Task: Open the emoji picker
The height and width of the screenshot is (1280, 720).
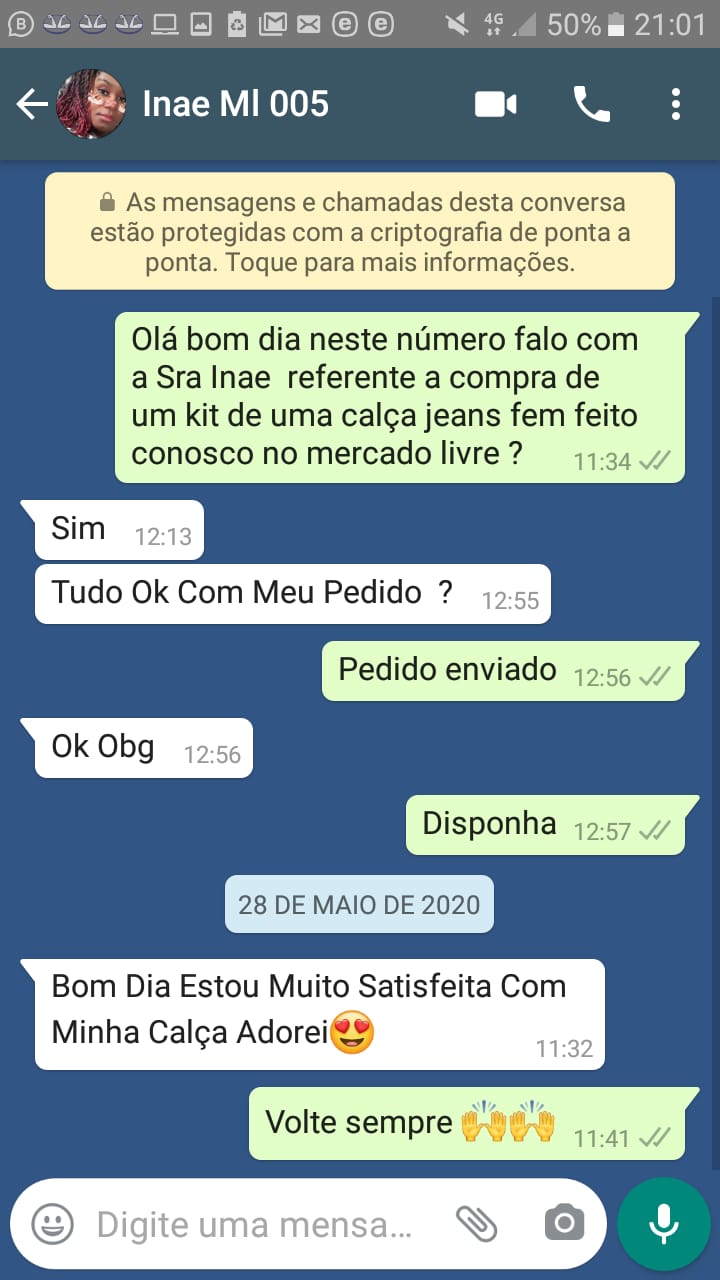Action: (x=52, y=1223)
